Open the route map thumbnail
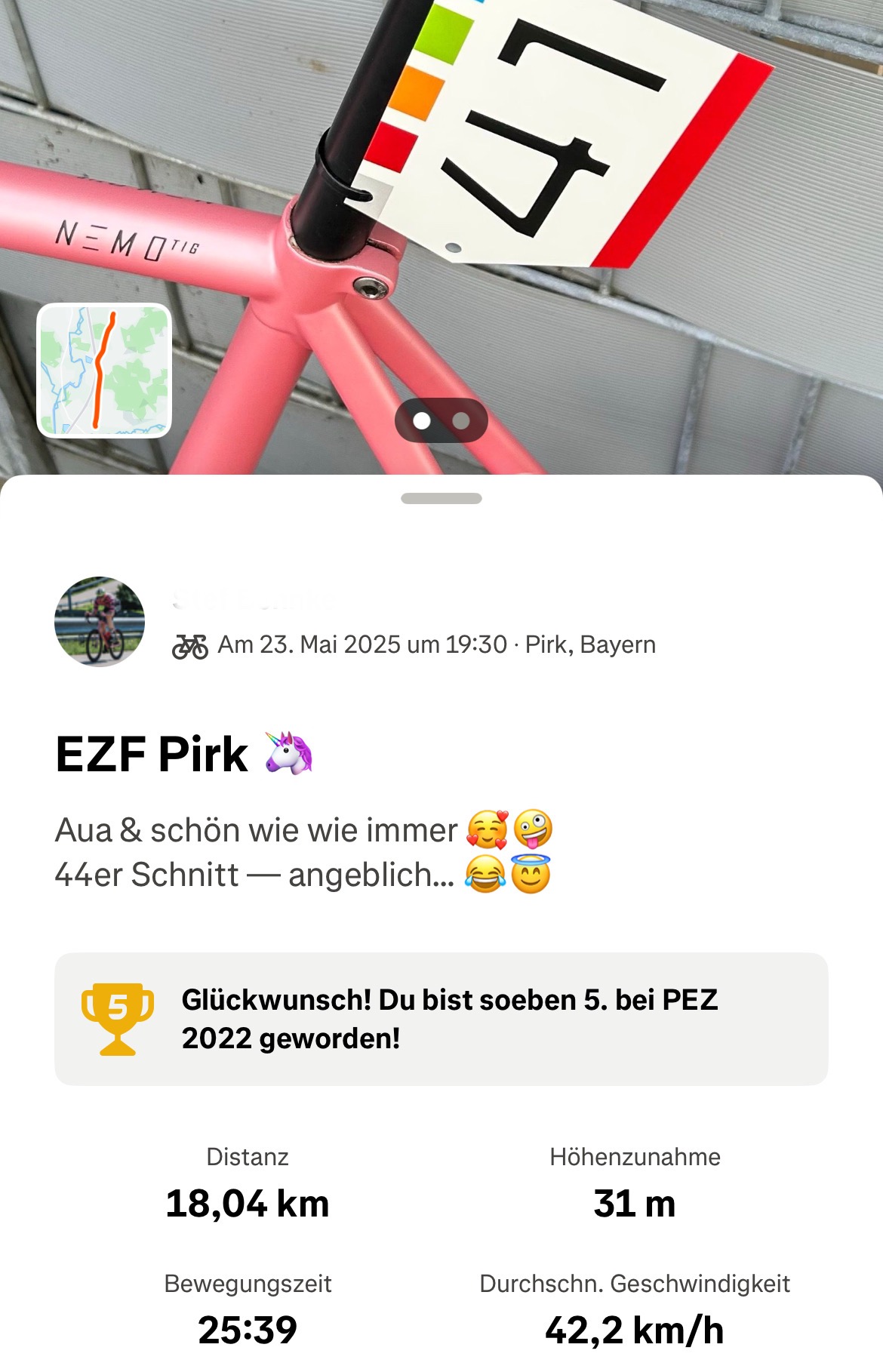The width and height of the screenshot is (883, 1372). click(104, 371)
